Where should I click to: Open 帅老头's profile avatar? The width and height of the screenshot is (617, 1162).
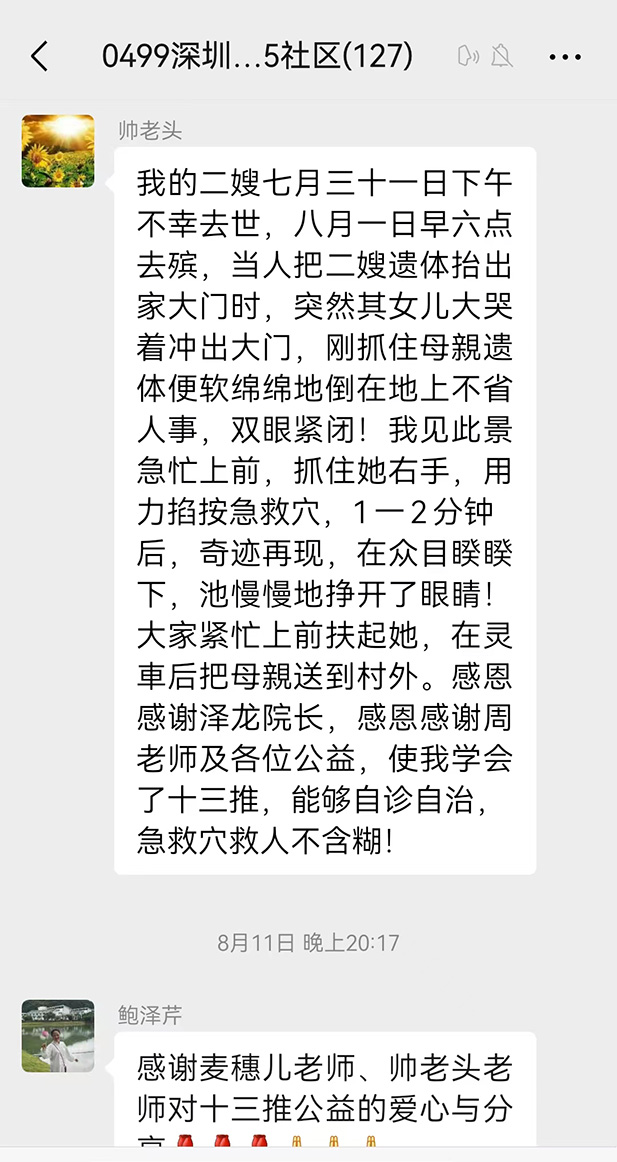coord(58,151)
